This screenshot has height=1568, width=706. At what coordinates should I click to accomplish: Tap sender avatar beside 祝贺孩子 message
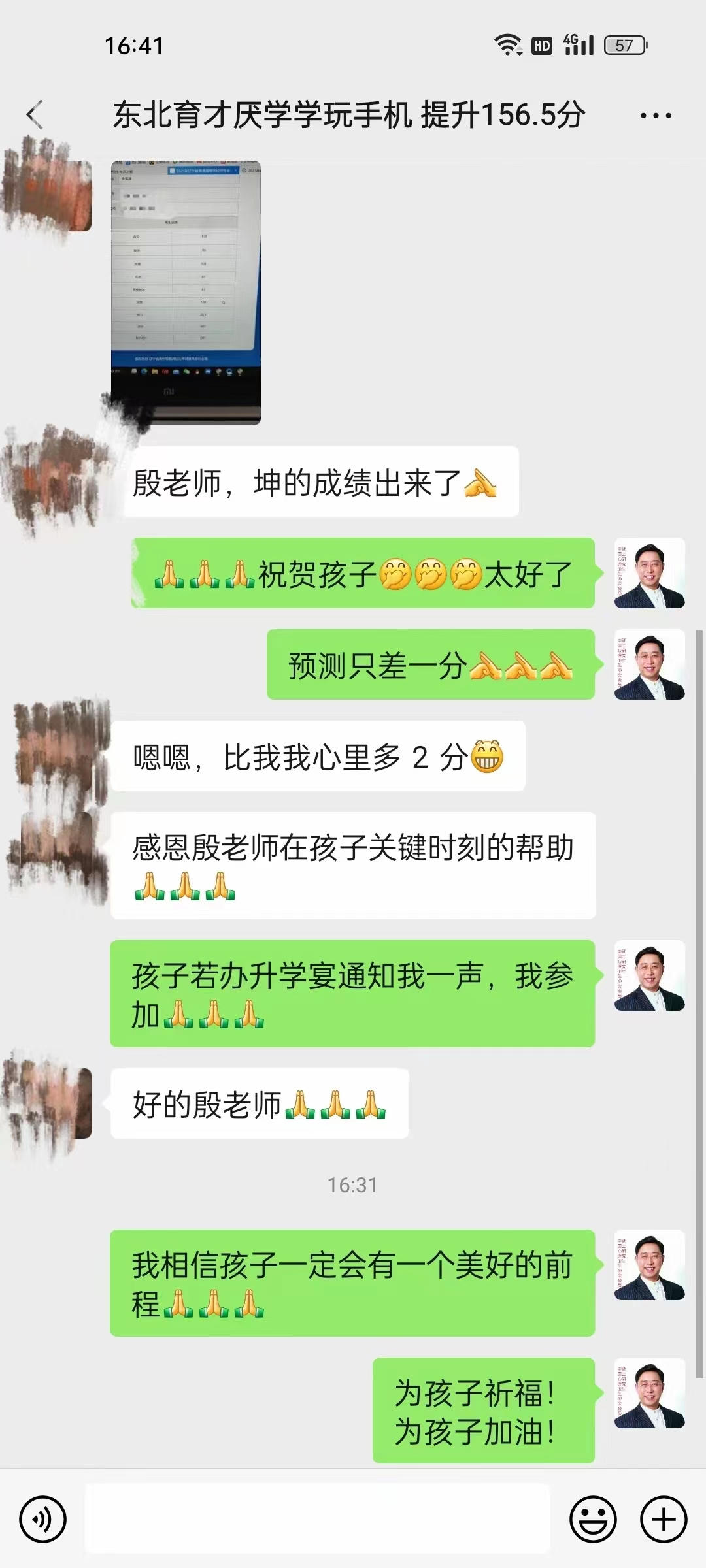649,573
